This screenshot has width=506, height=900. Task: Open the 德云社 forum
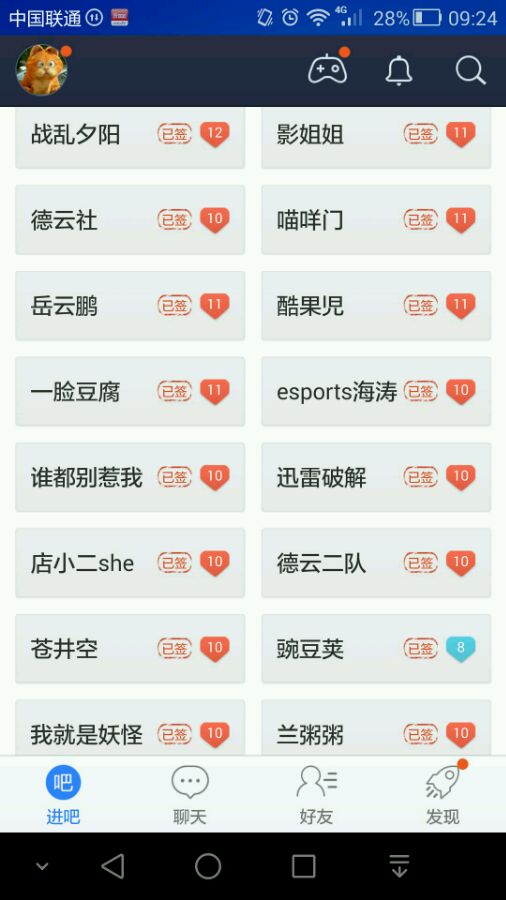coord(130,219)
